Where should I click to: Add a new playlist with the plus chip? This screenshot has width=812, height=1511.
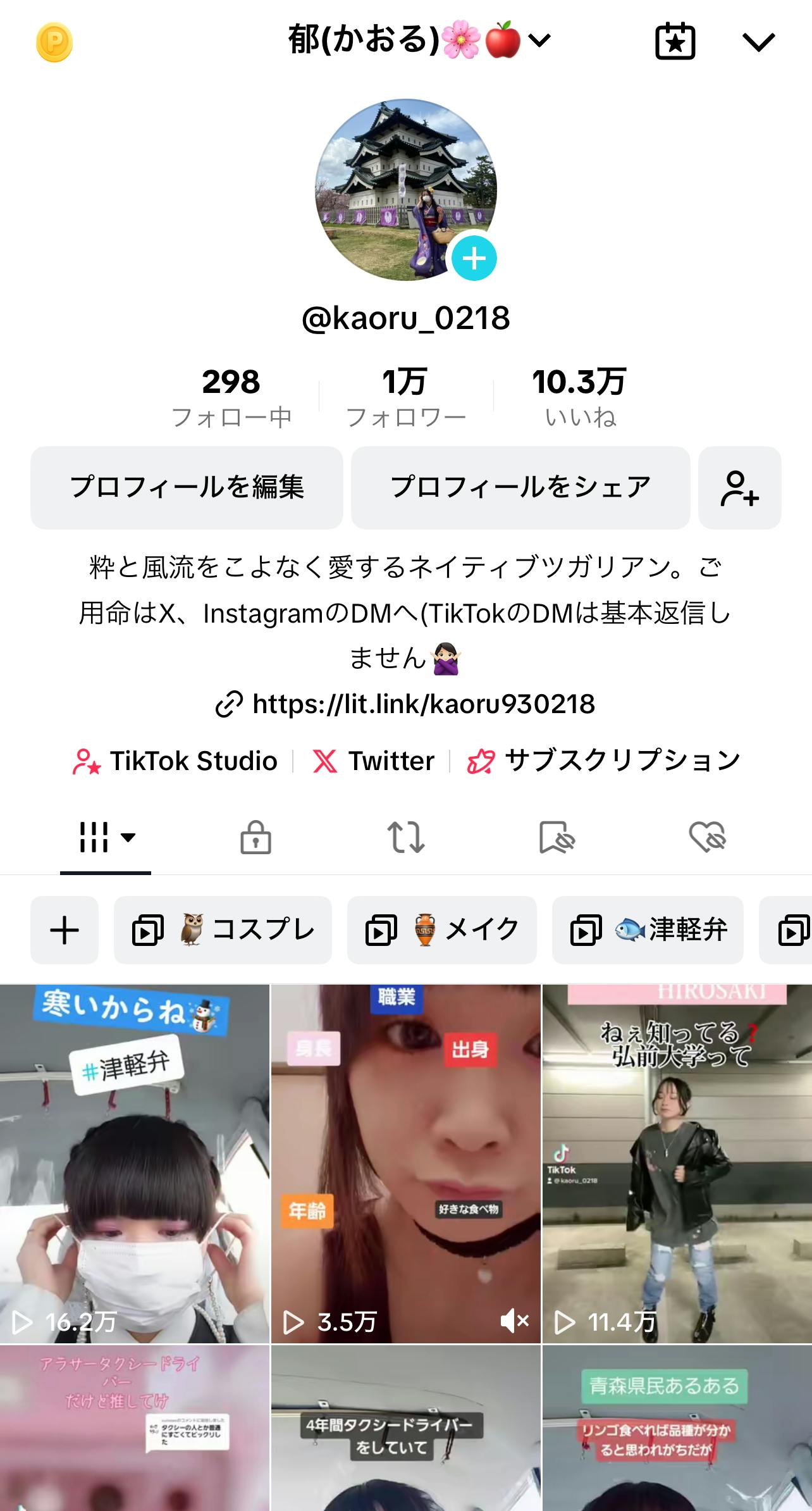tap(65, 930)
